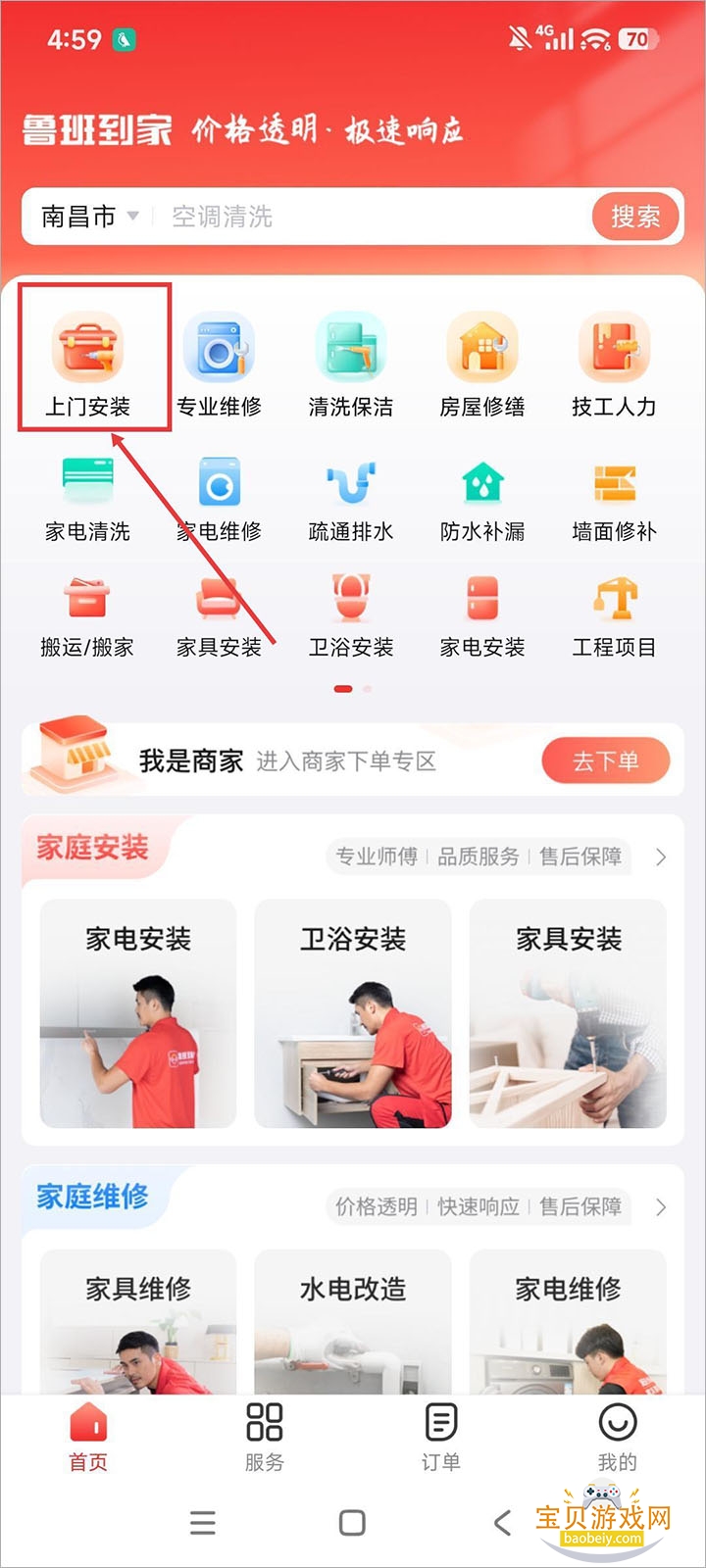Viewport: 706px width, 1568px height.
Task: Go to the 我的 tab
Action: 617,1436
